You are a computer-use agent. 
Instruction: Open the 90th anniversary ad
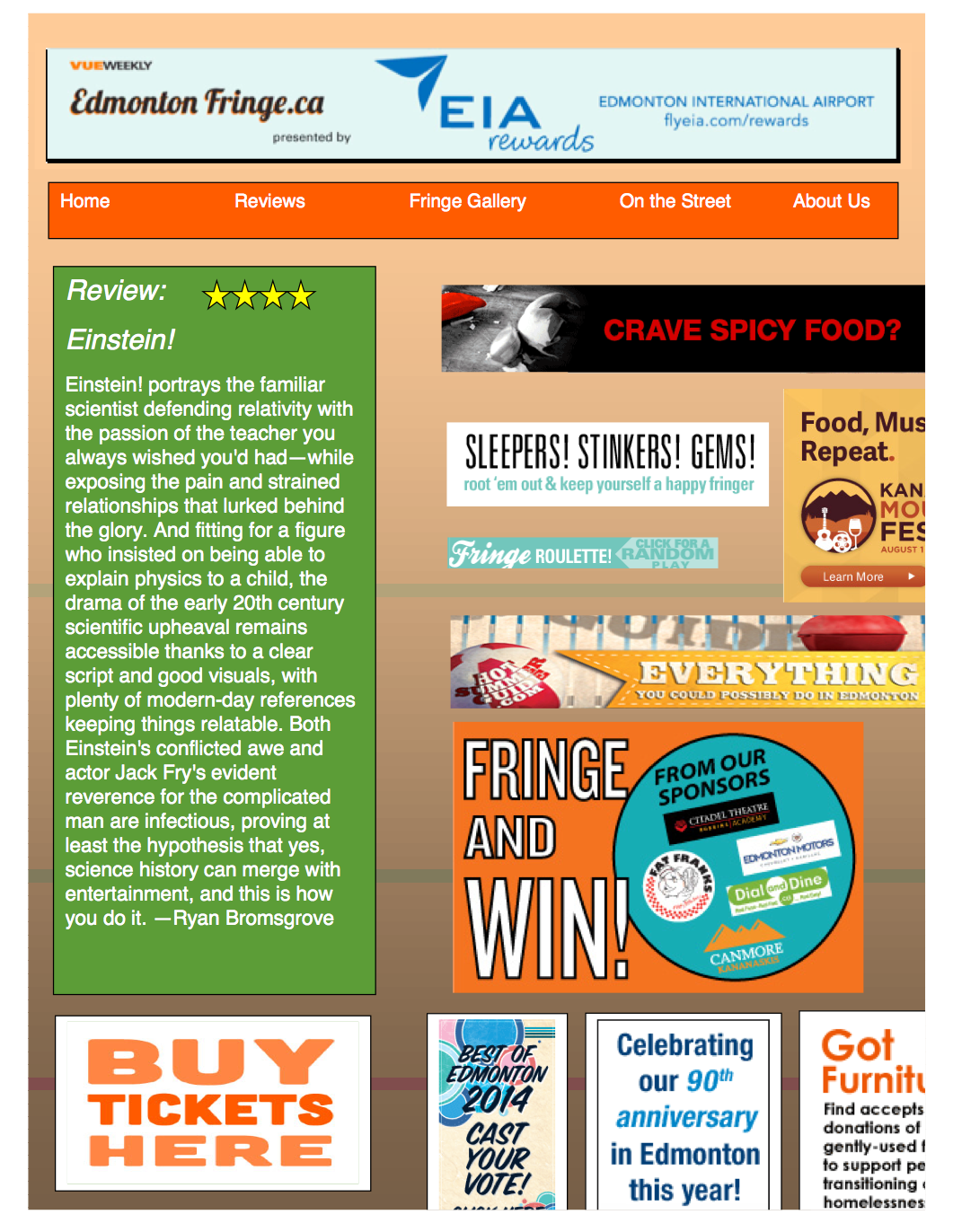pos(684,1115)
